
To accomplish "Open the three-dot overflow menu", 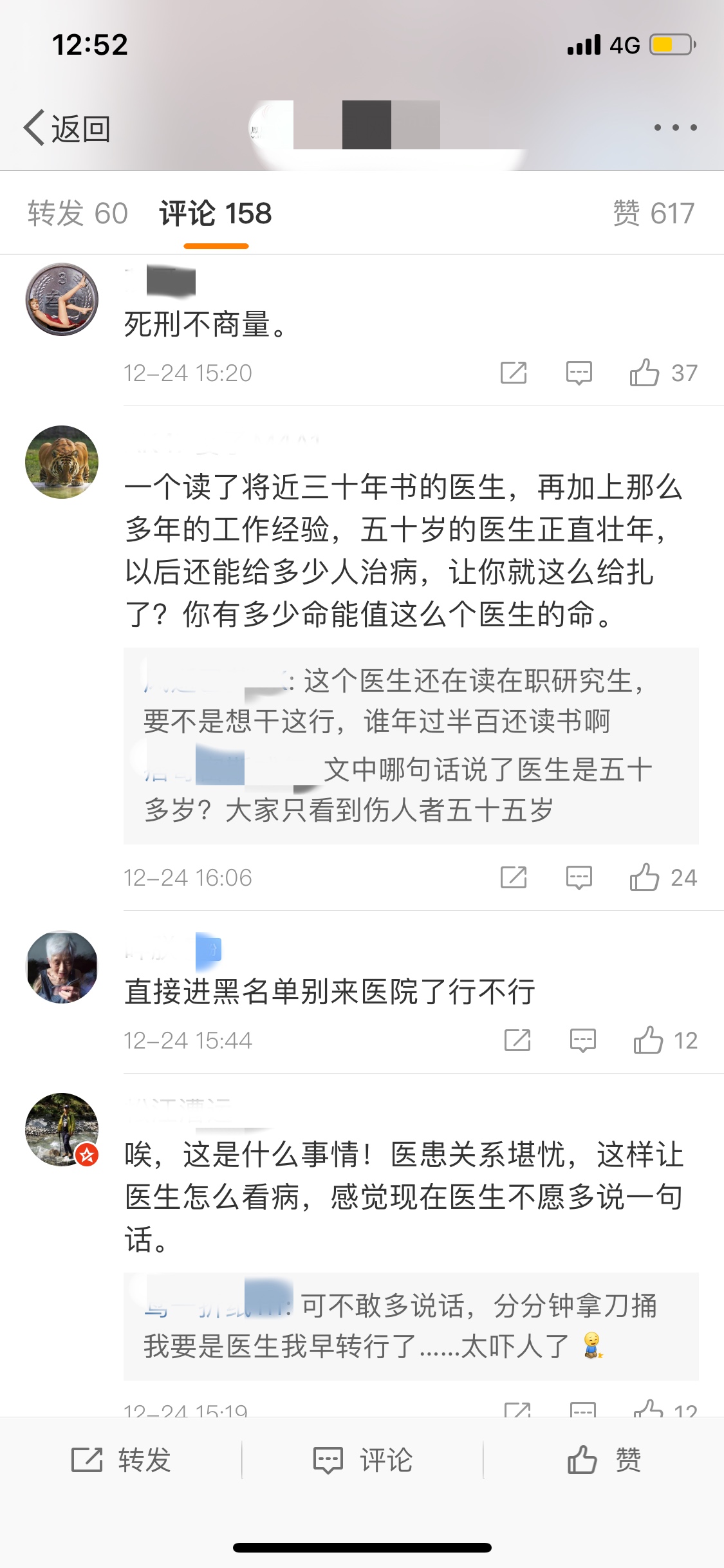I will pyautogui.click(x=675, y=127).
